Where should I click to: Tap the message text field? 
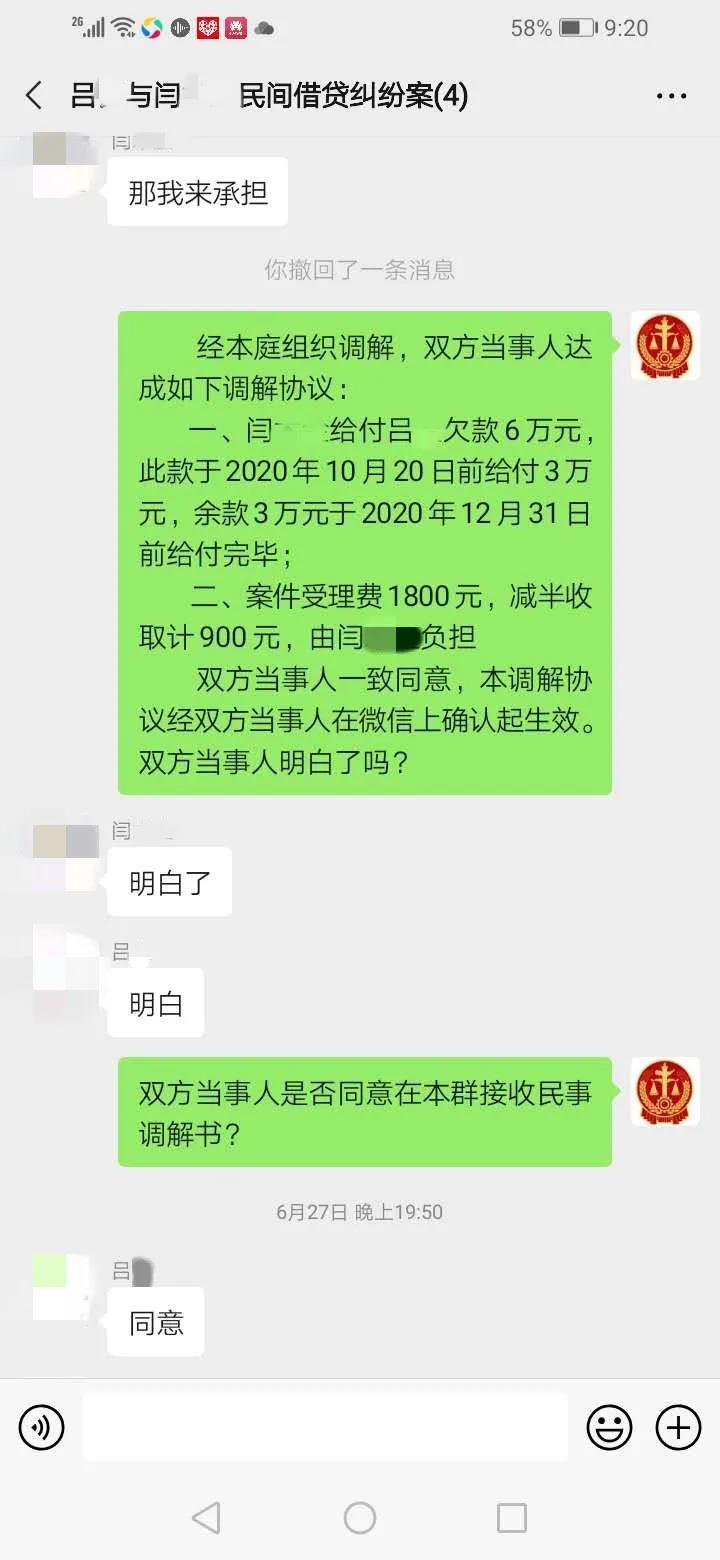click(x=325, y=1427)
